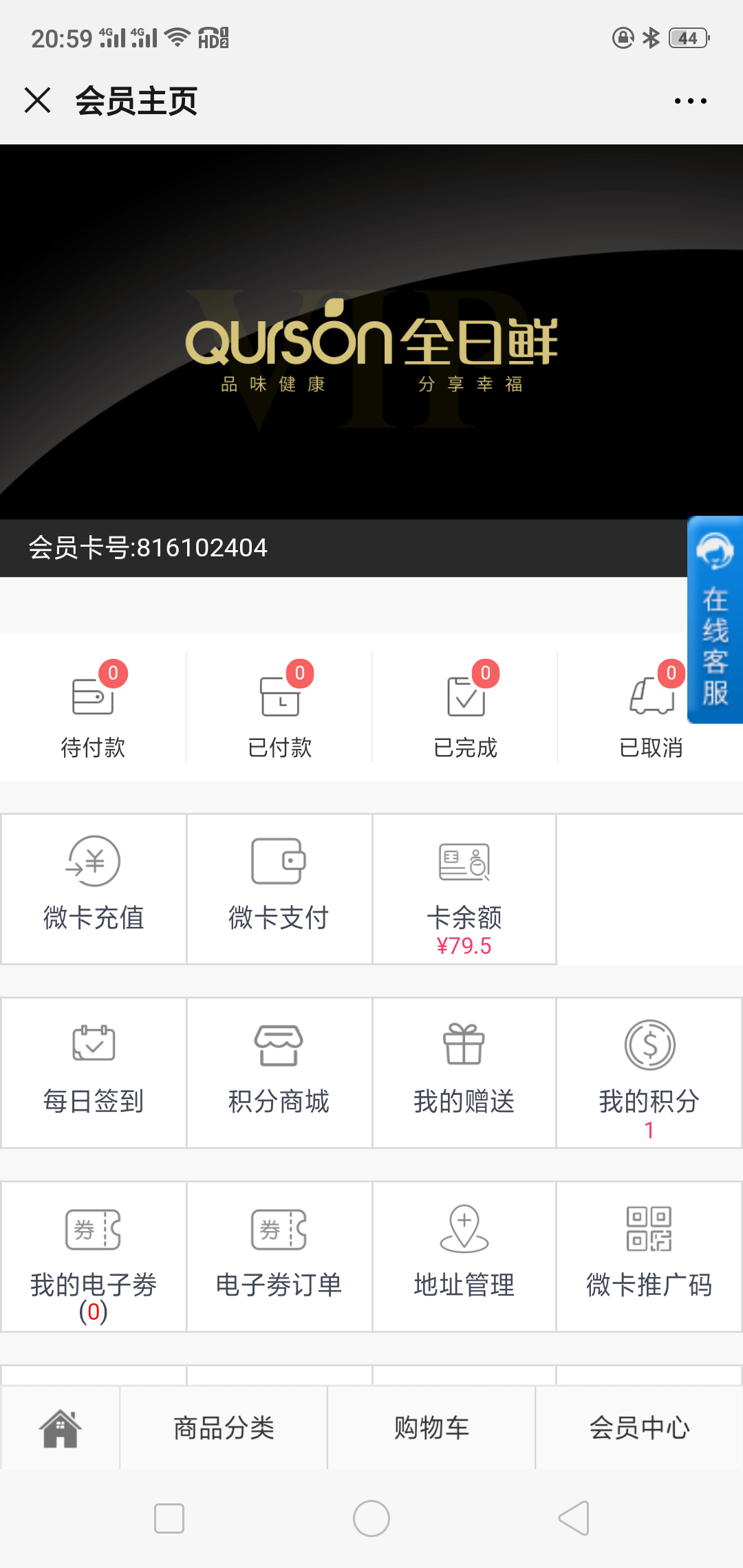Open 微卡充值 card recharge
Viewport: 743px width, 1568px height.
point(94,889)
